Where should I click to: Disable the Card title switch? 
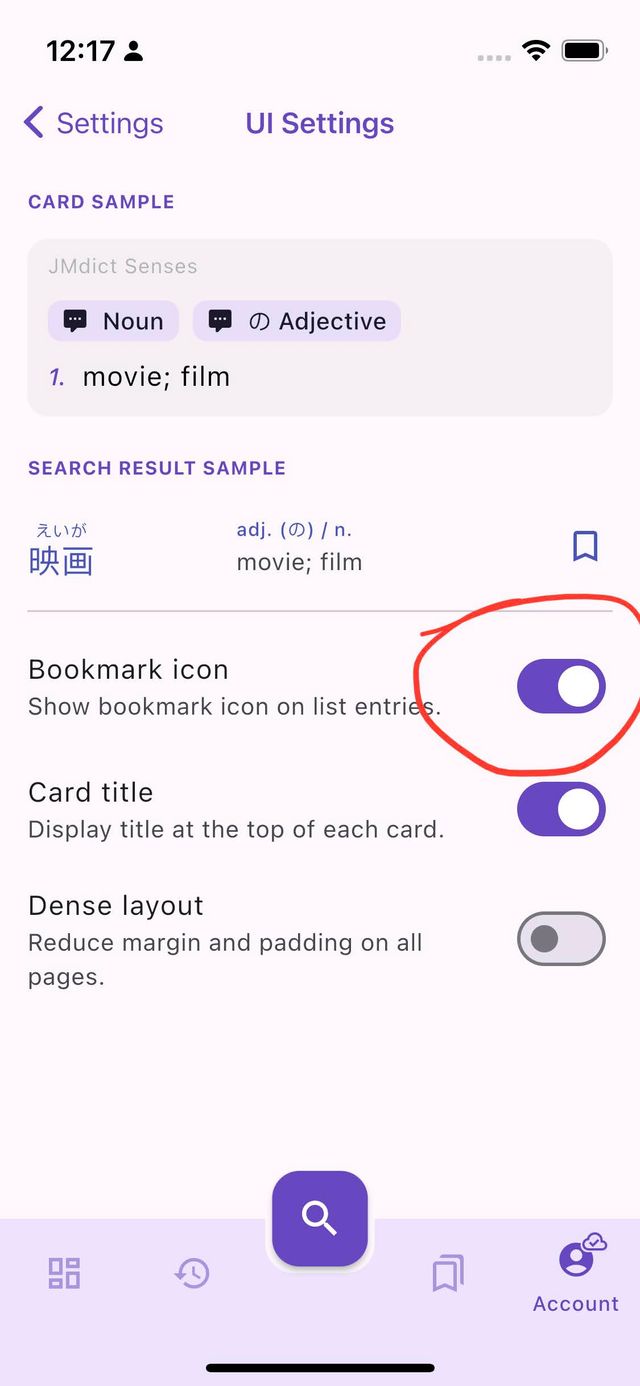[560, 809]
